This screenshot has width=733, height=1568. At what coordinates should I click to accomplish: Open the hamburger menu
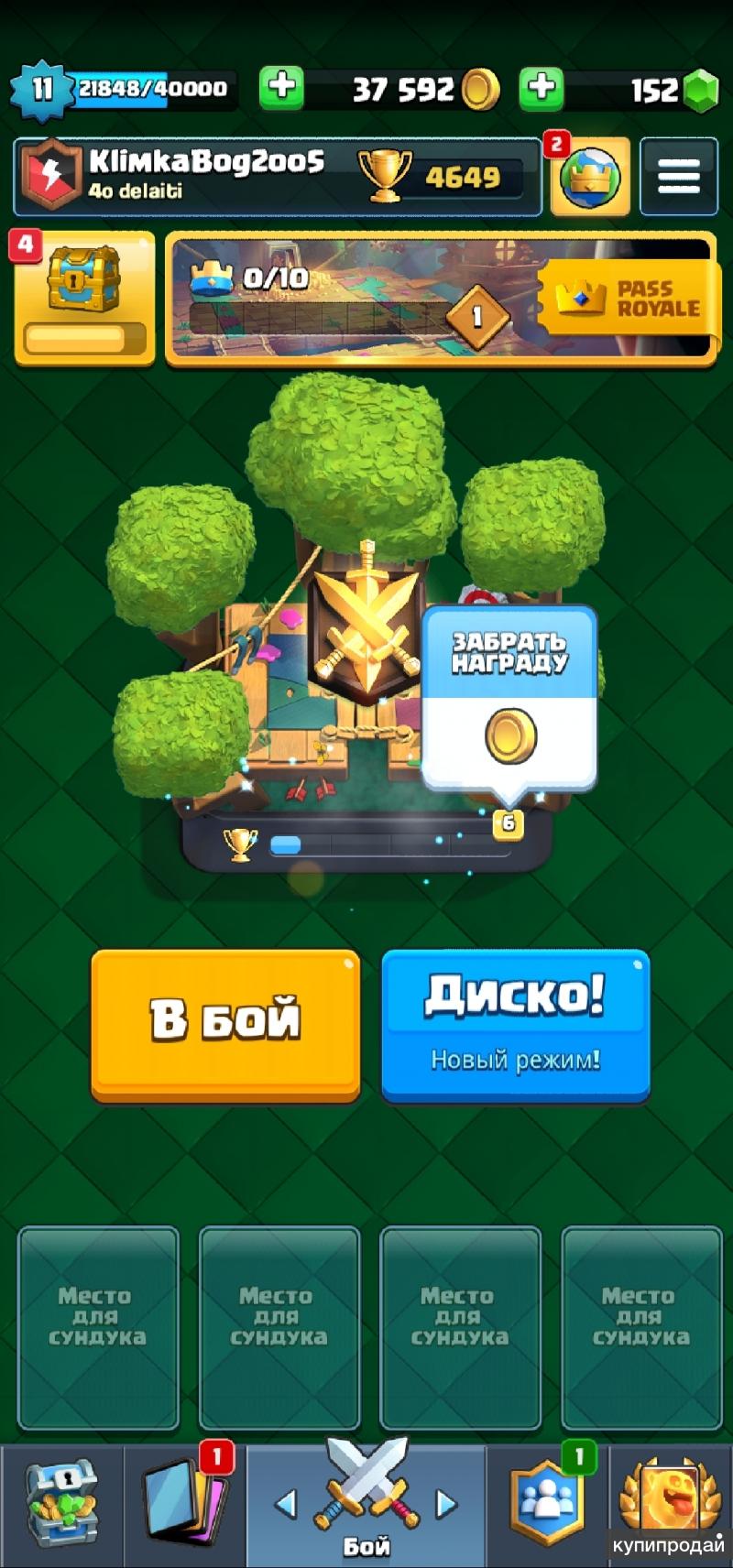point(678,177)
